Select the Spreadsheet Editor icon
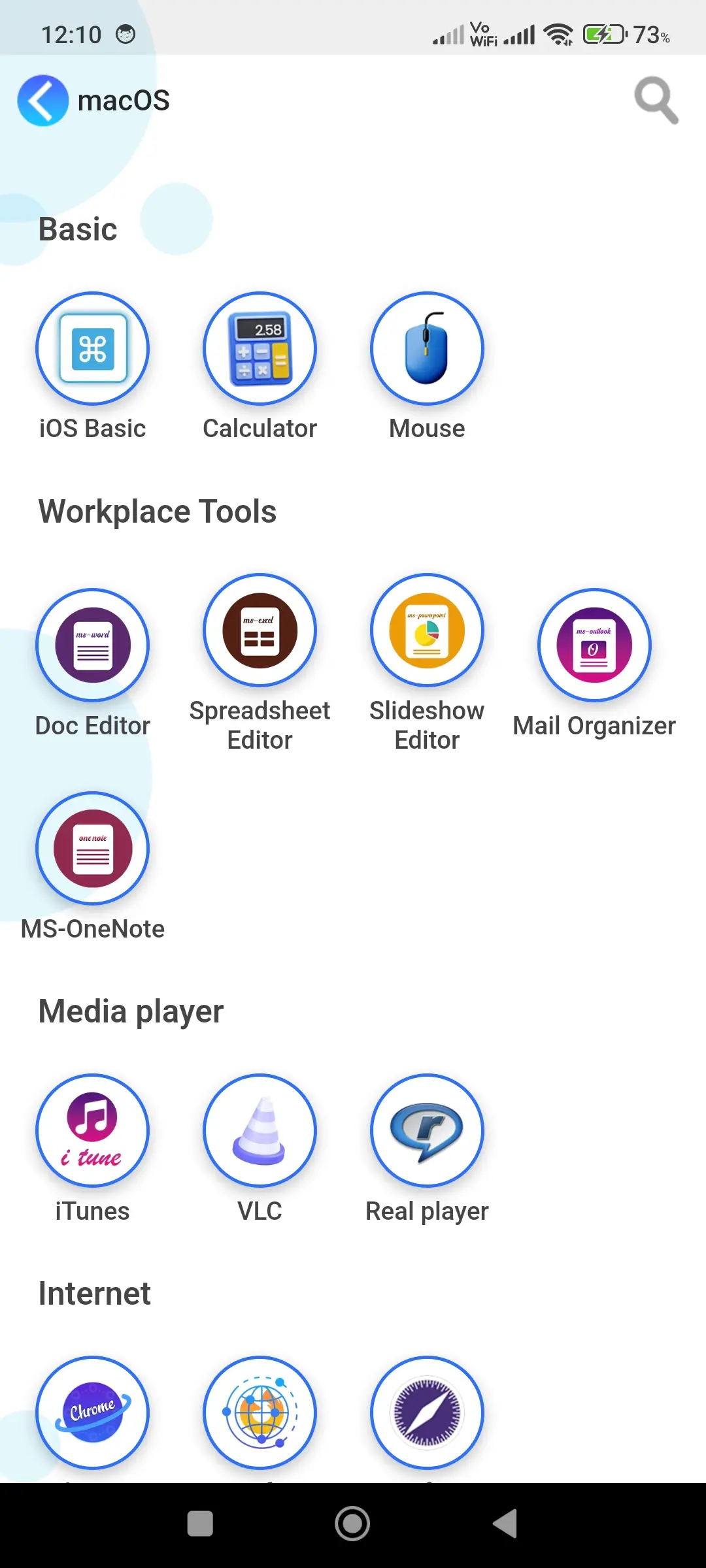Viewport: 706px width, 1568px height. [x=259, y=630]
